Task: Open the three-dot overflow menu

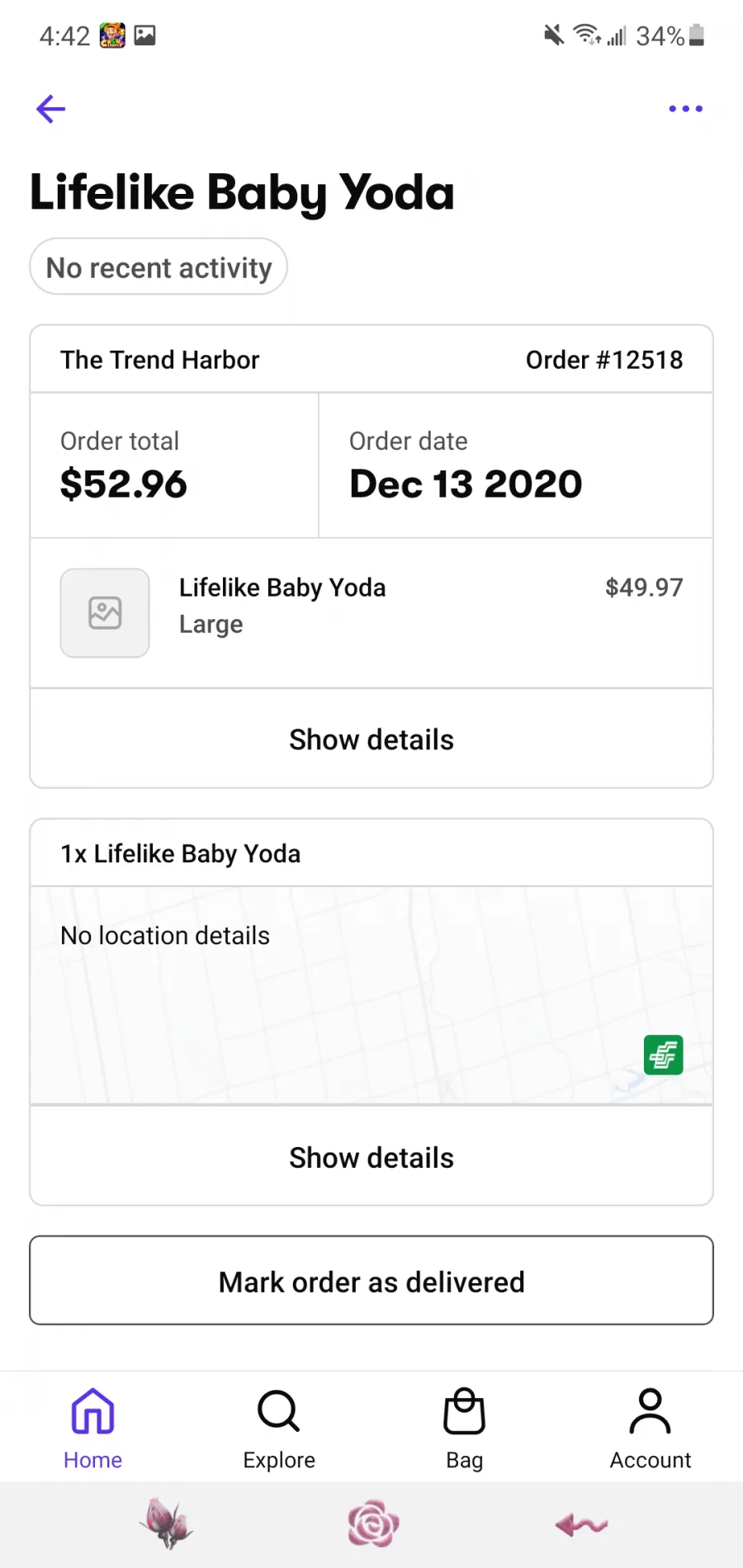Action: coord(685,109)
